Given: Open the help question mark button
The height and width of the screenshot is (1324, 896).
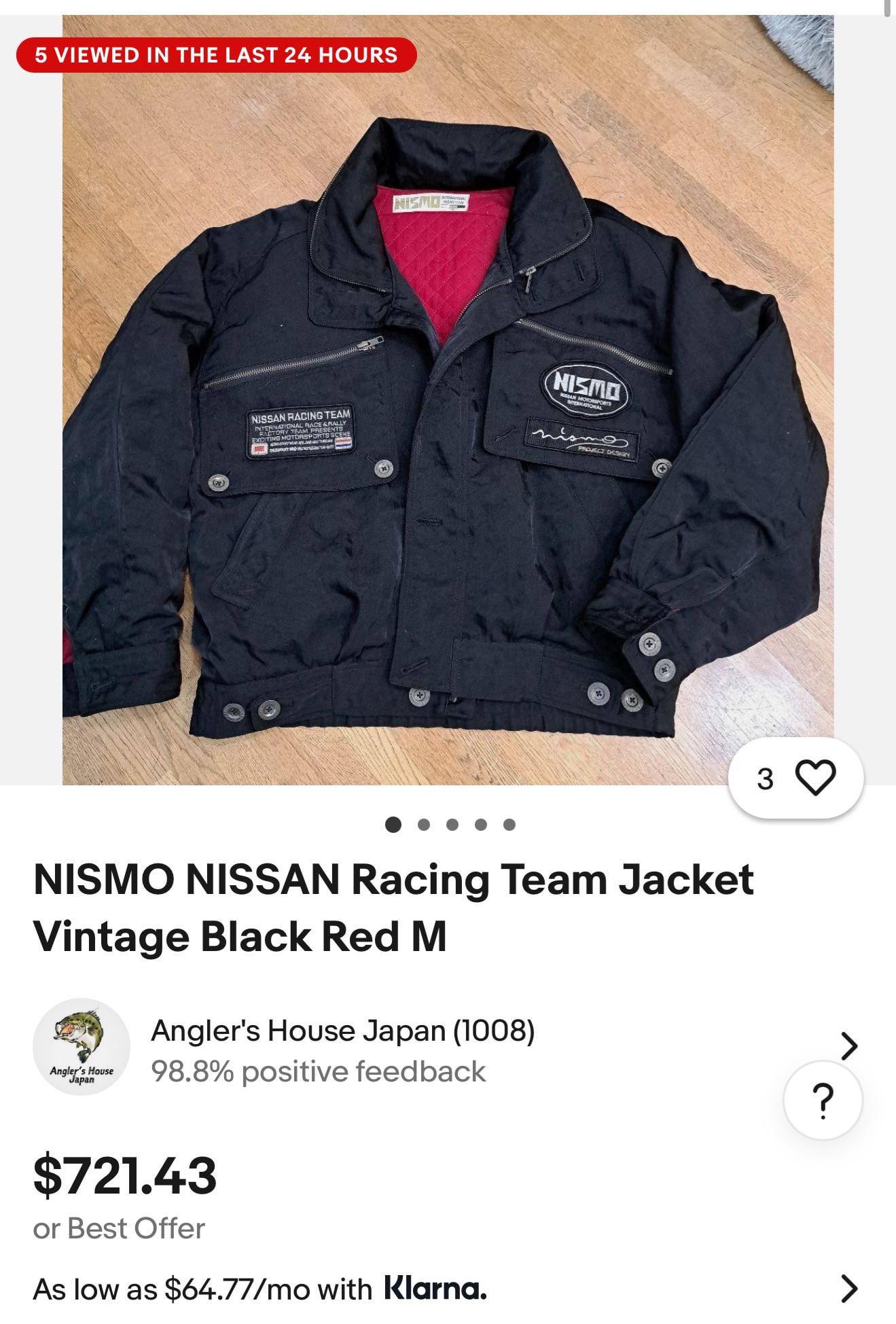Looking at the screenshot, I should (823, 1099).
